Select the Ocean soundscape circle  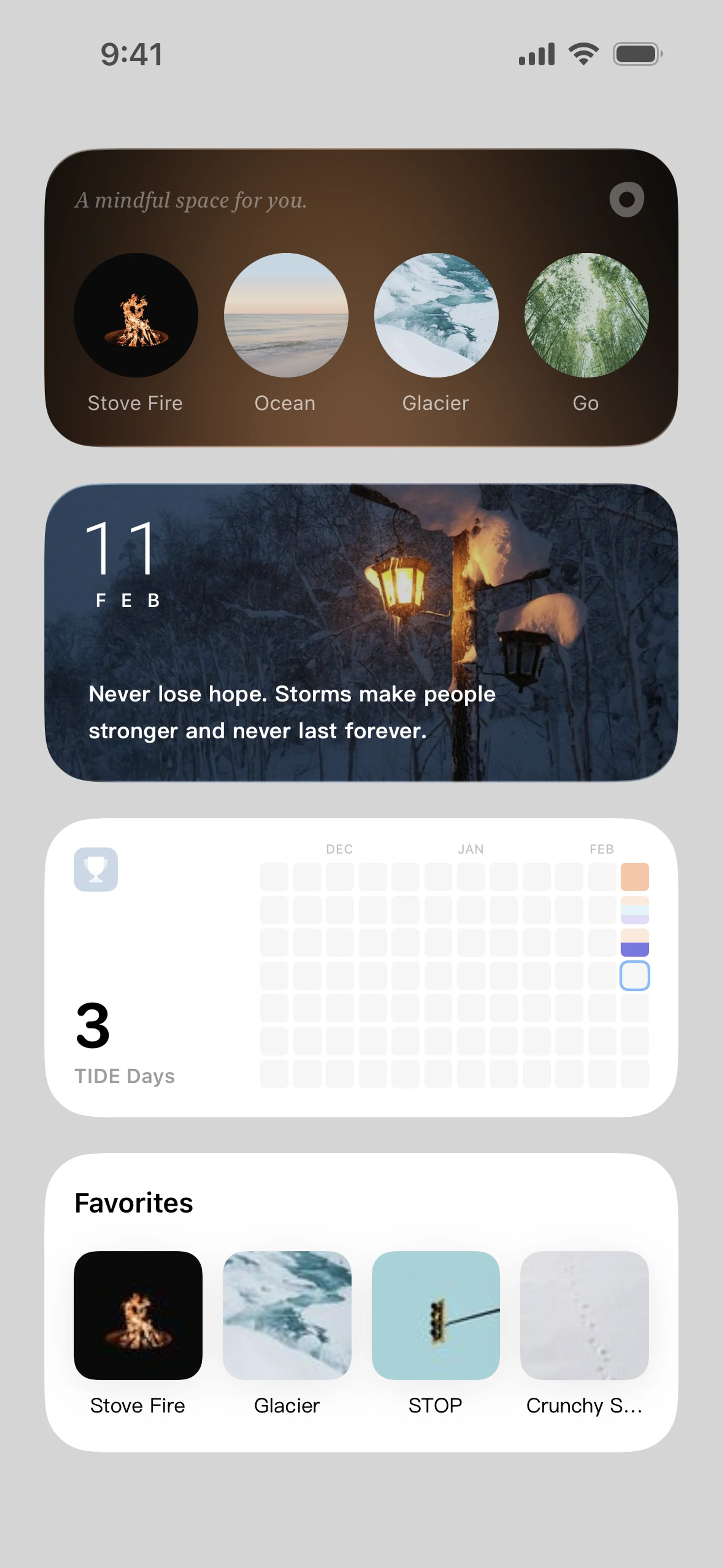[286, 315]
